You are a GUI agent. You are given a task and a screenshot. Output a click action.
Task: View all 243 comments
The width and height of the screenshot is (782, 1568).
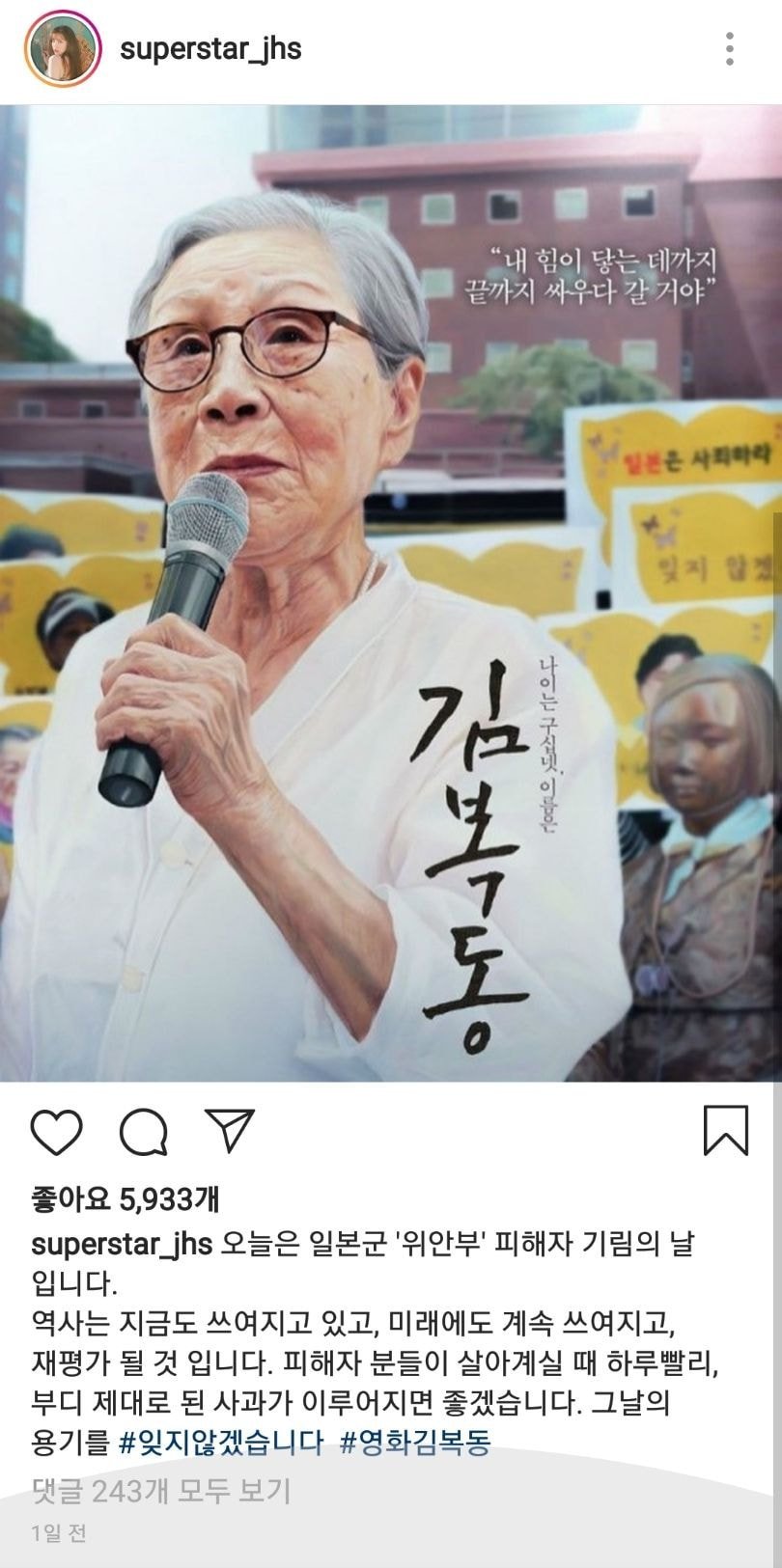coord(160,1491)
